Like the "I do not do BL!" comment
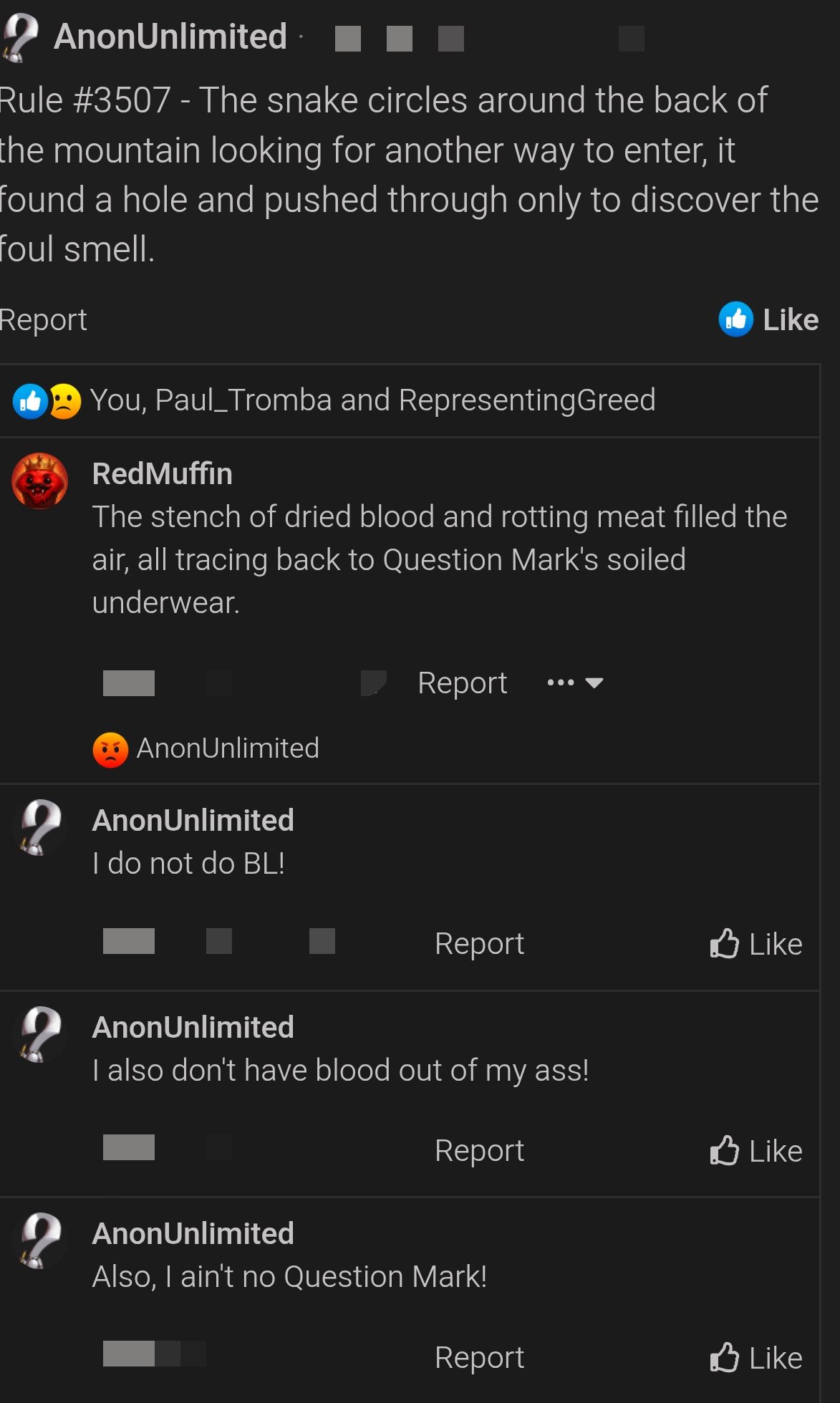The image size is (840, 1403). 756,944
